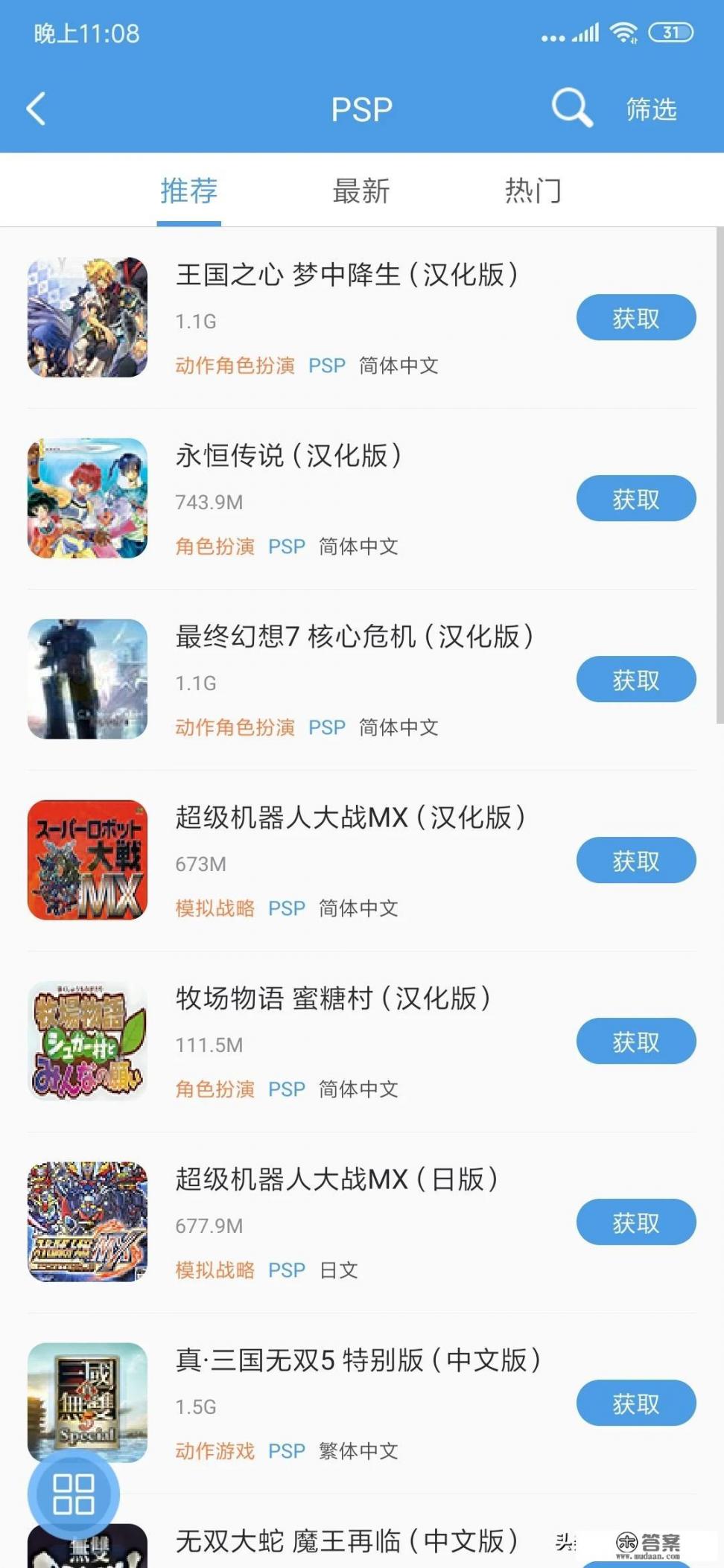Select the 推荐 tab
Viewport: 724px width, 1568px height.
click(188, 191)
